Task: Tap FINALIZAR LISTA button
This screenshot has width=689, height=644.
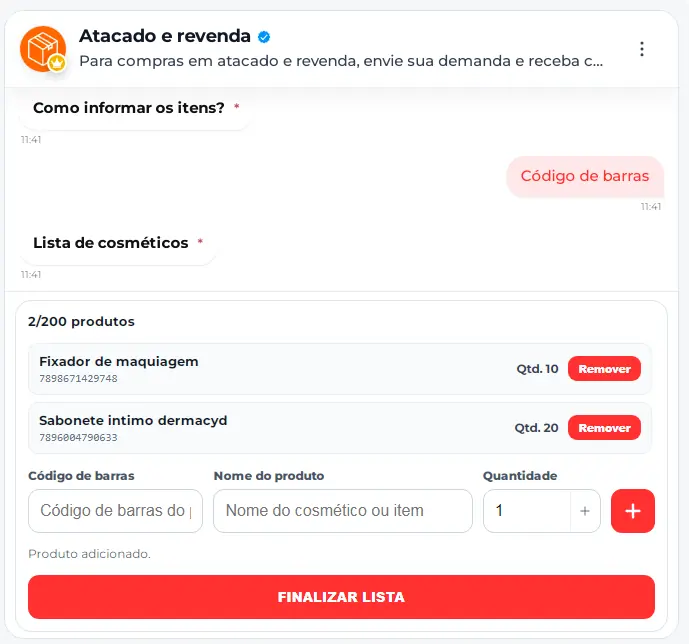Action: coord(341,597)
